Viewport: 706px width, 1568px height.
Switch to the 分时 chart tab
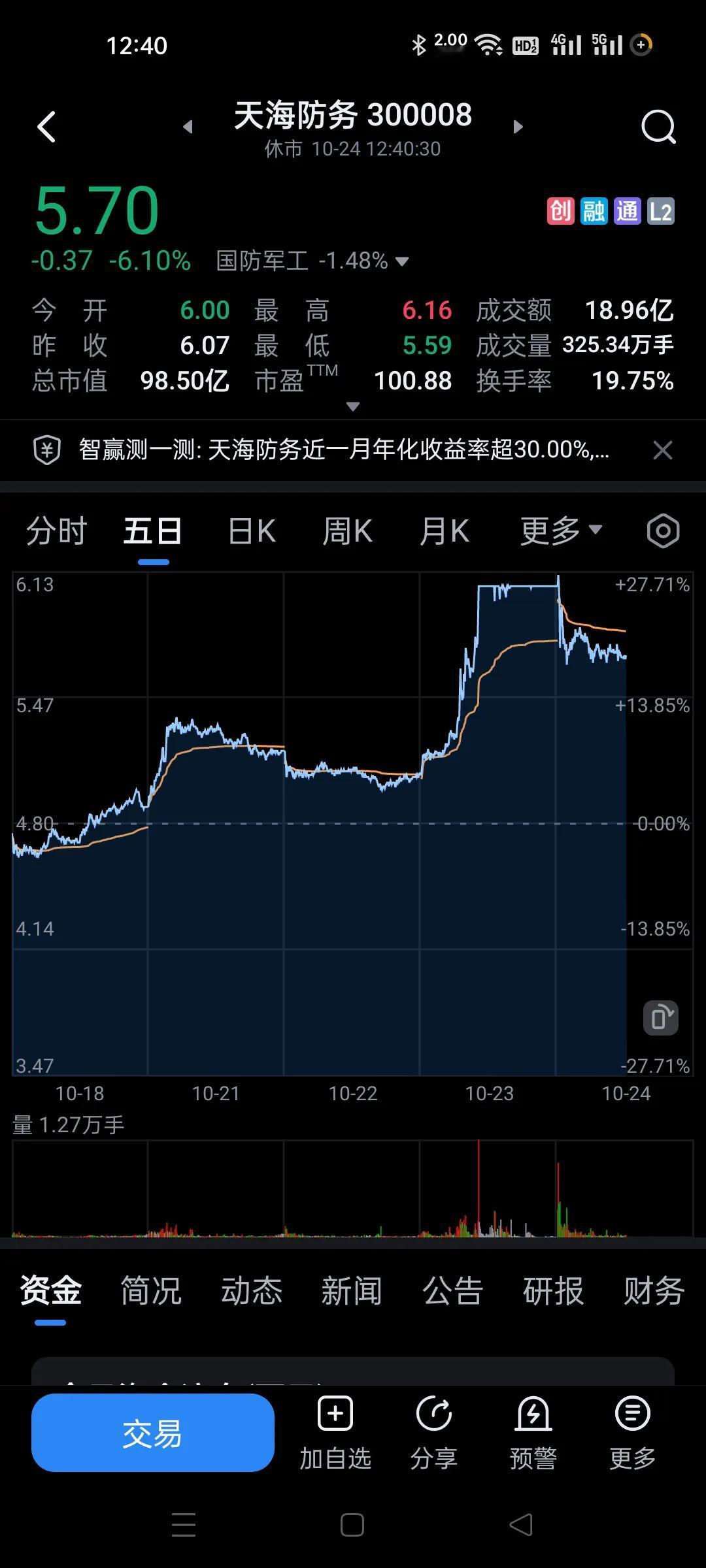(x=56, y=531)
